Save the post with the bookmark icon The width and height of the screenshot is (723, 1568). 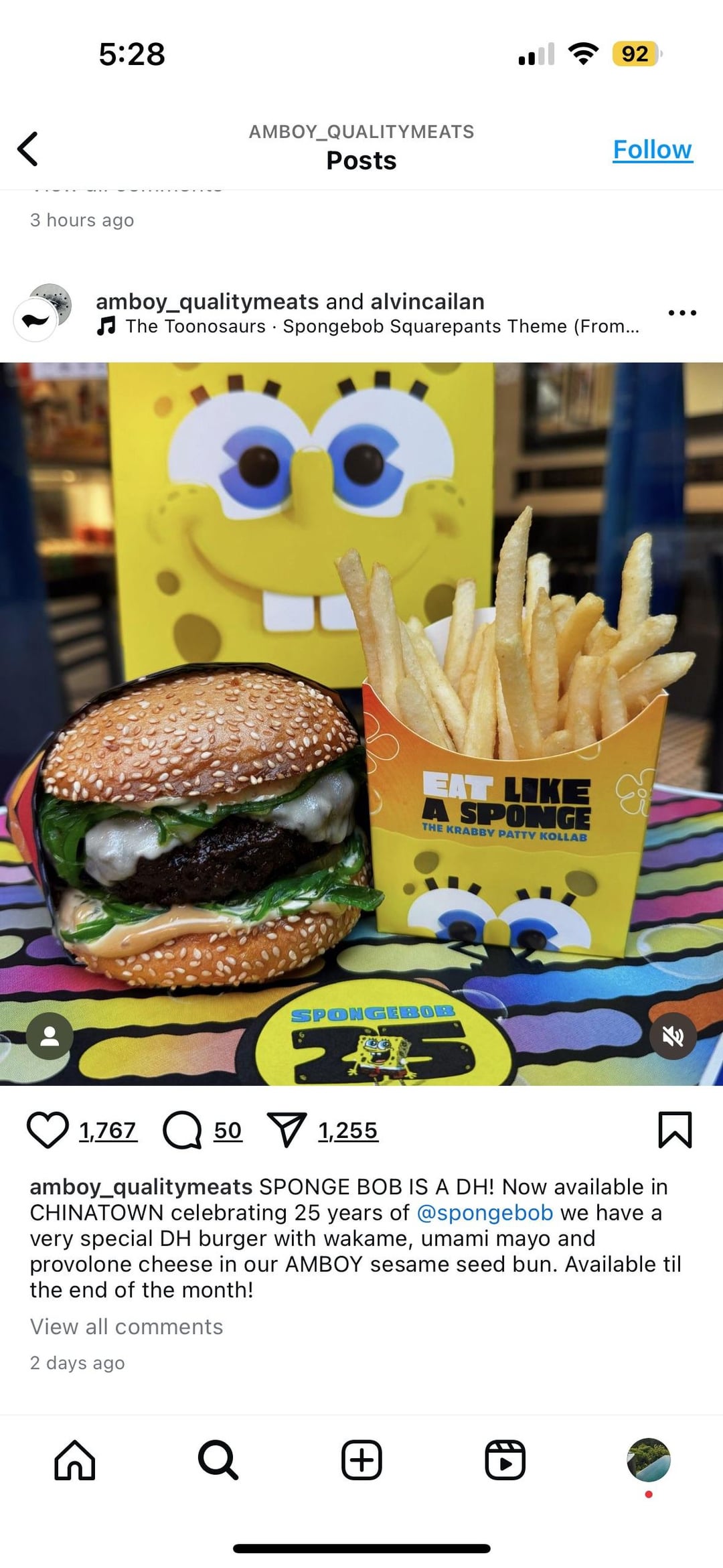[x=675, y=1131]
